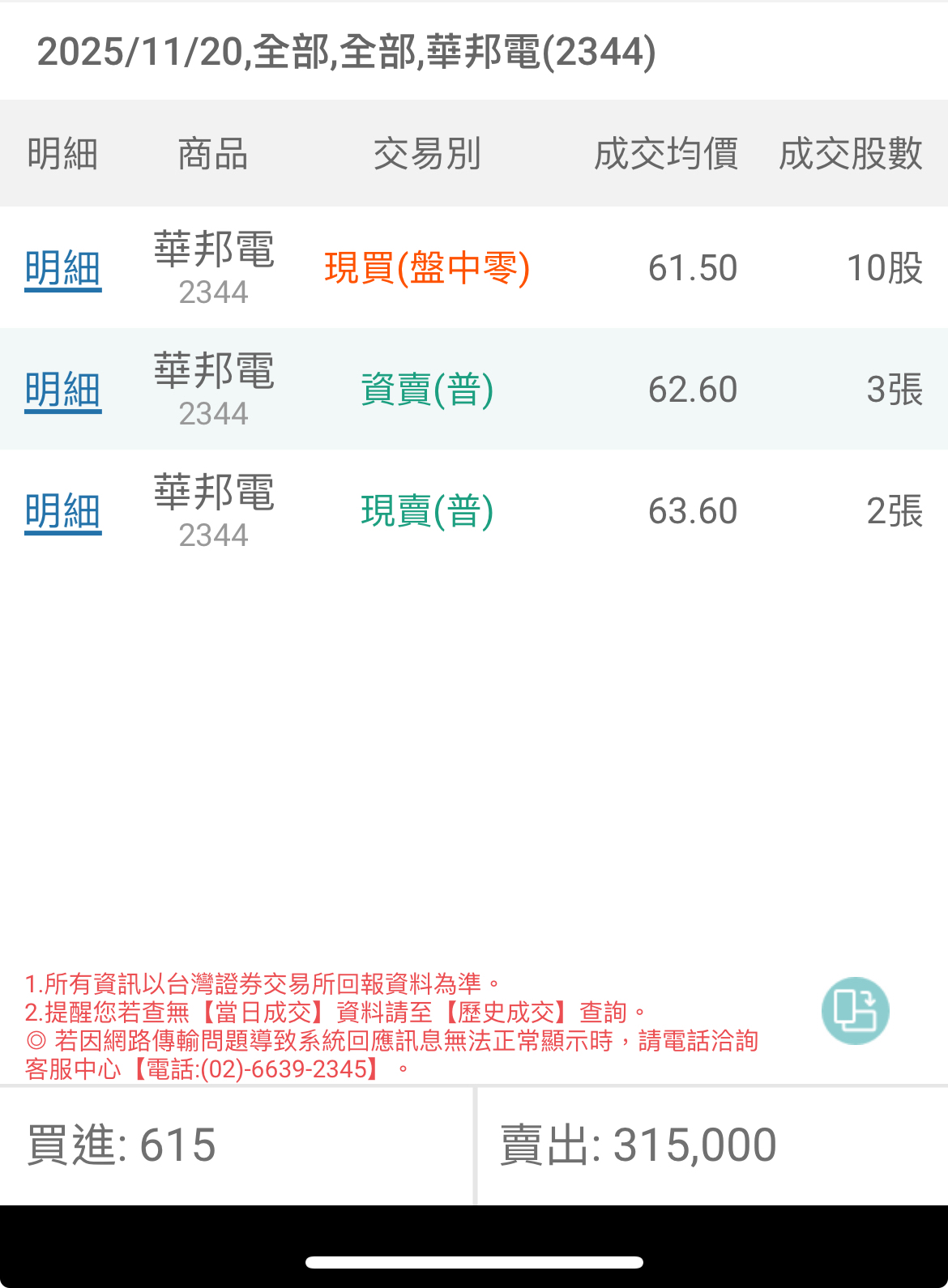Tap the teal floating screen-rotate button
This screenshot has height=1288, width=948.
855,1010
